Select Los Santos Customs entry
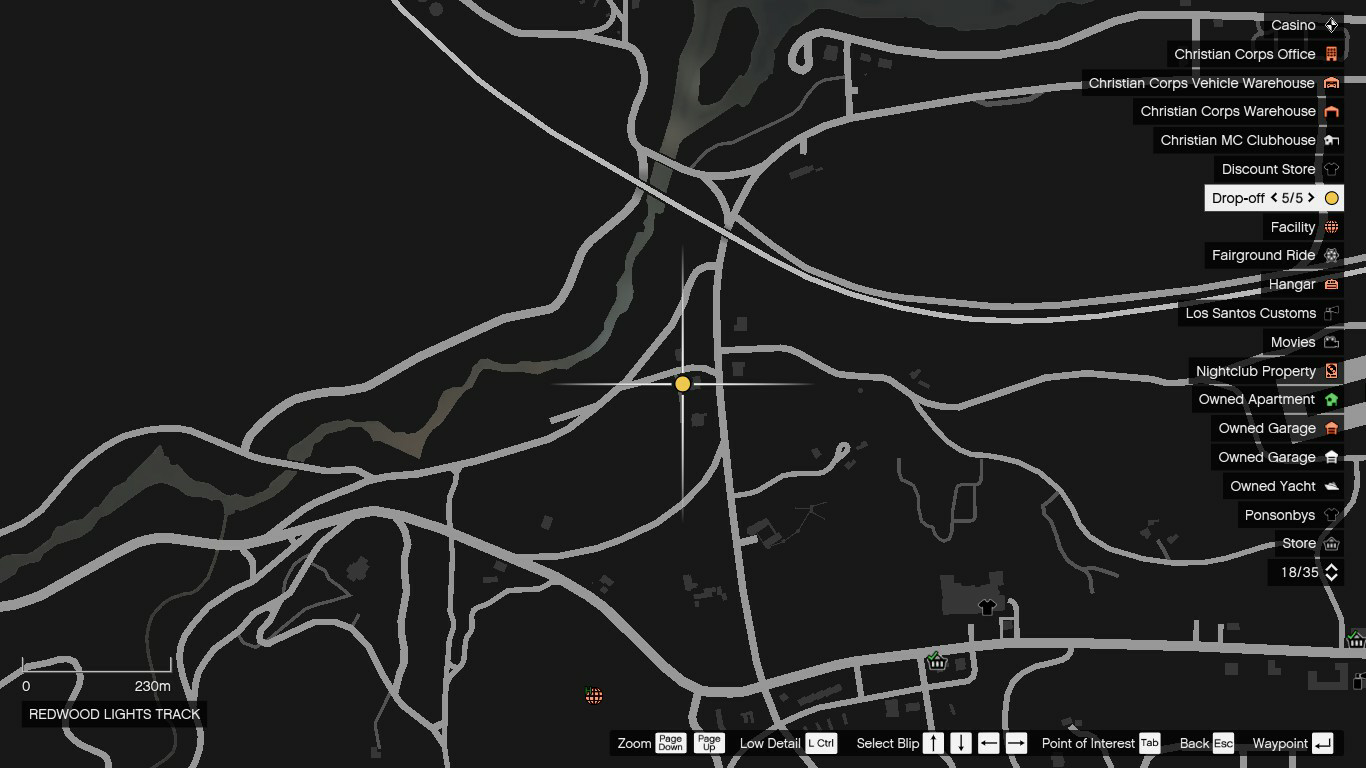The width and height of the screenshot is (1366, 768). pos(1261,313)
